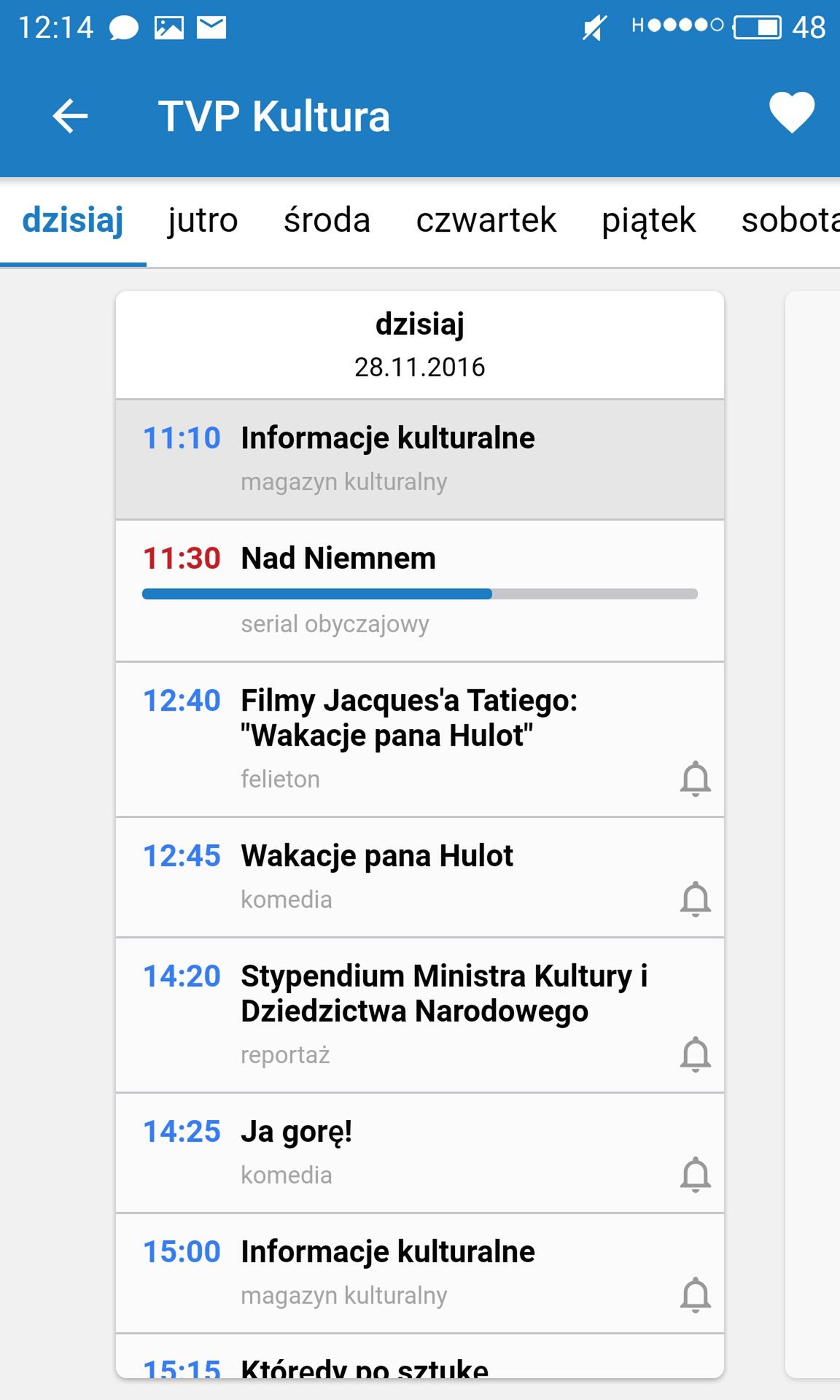Go back using the arrow icon

pos(70,117)
